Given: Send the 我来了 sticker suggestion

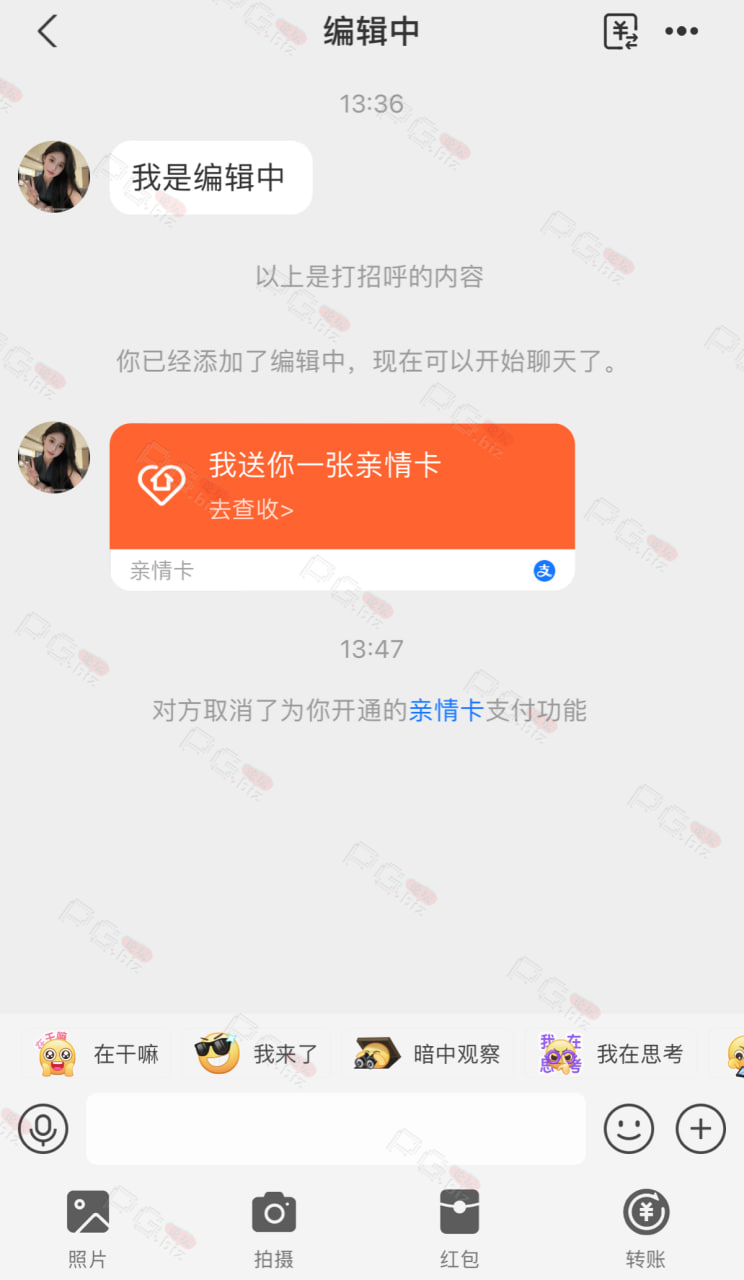Looking at the screenshot, I should 257,1054.
